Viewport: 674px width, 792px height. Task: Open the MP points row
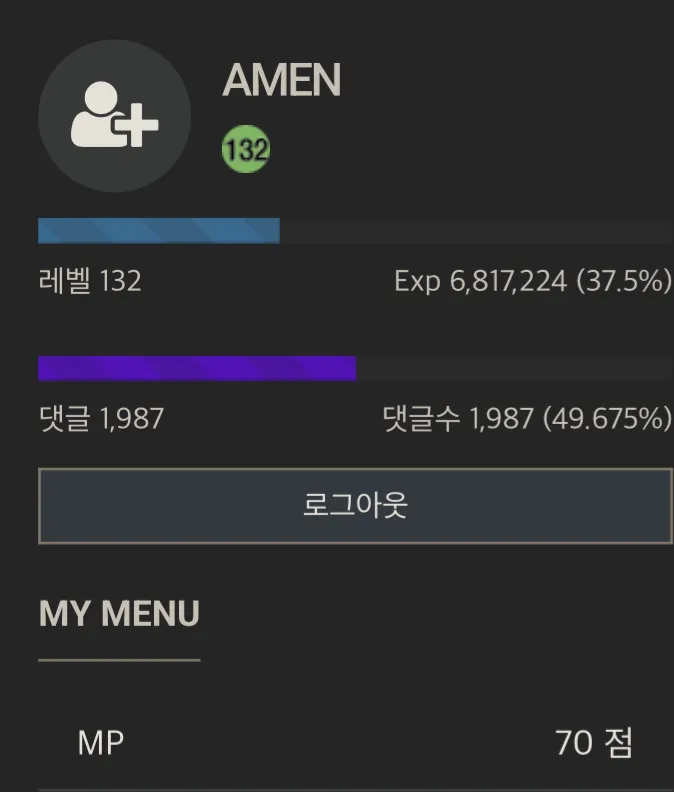point(355,744)
